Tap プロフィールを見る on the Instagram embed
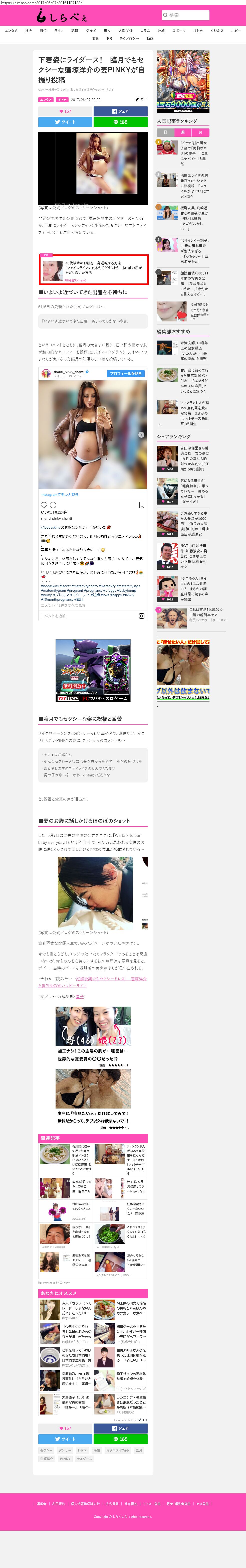This screenshot has height=1568, width=246. point(126,374)
